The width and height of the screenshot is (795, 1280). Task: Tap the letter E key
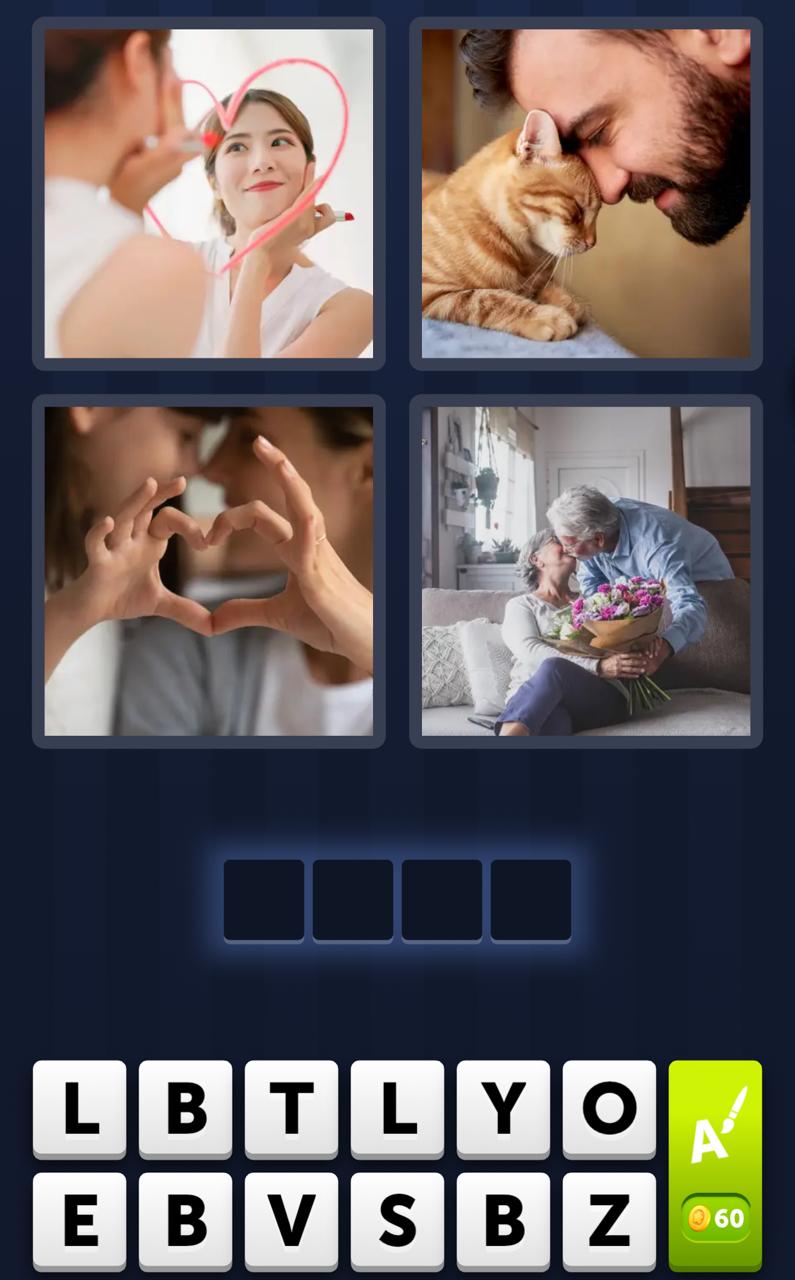click(80, 1218)
